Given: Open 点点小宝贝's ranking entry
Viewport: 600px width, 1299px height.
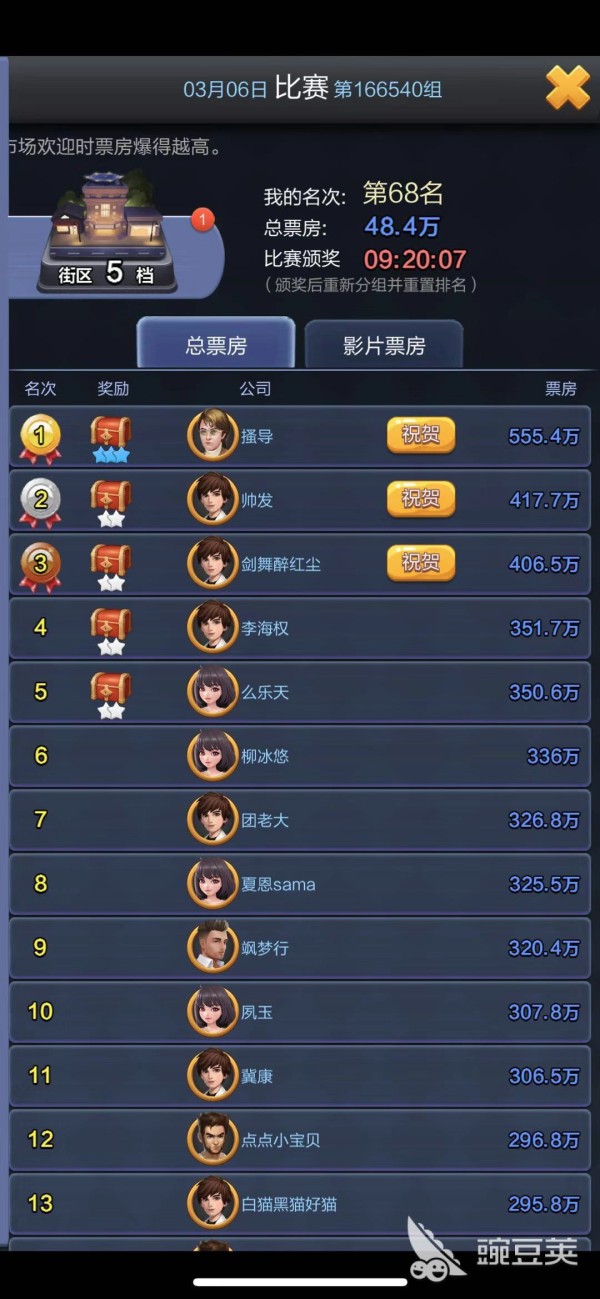Looking at the screenshot, I should pos(300,1140).
